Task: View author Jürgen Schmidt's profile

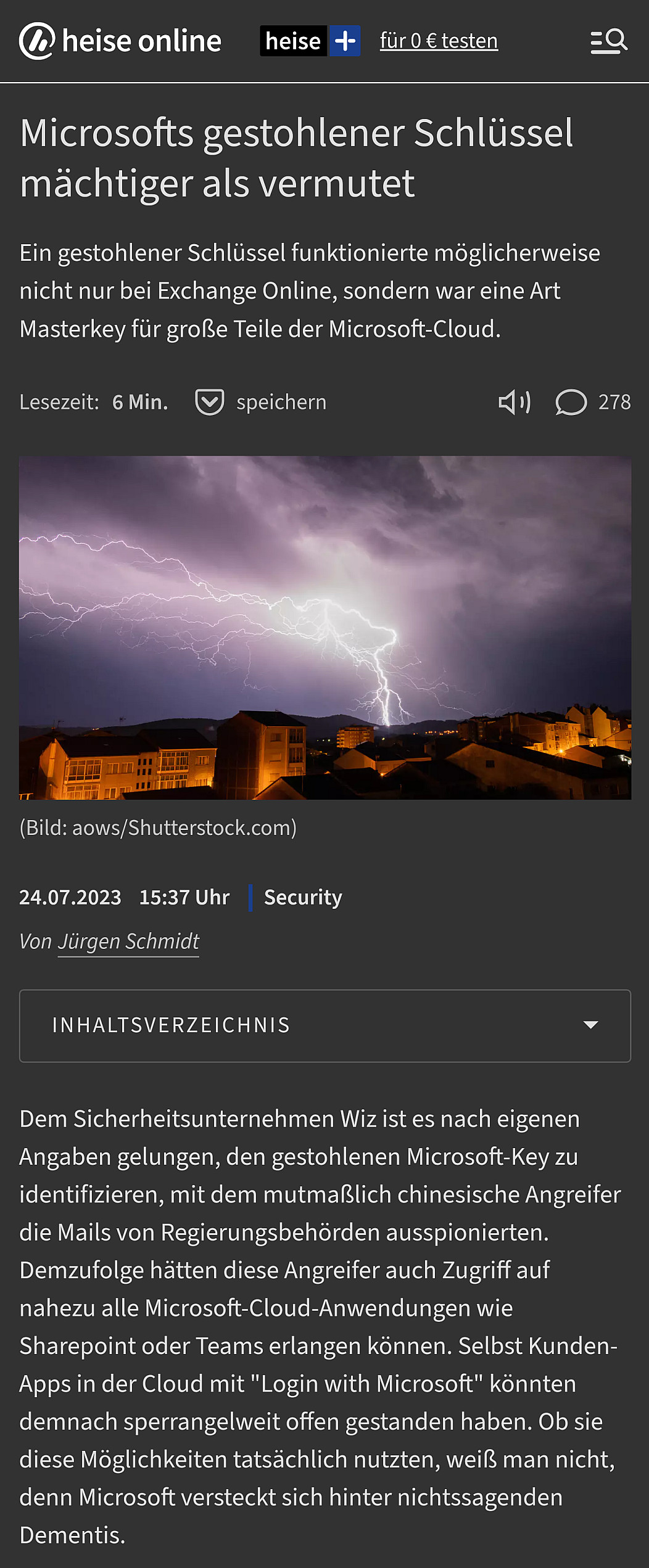Action: [128, 942]
